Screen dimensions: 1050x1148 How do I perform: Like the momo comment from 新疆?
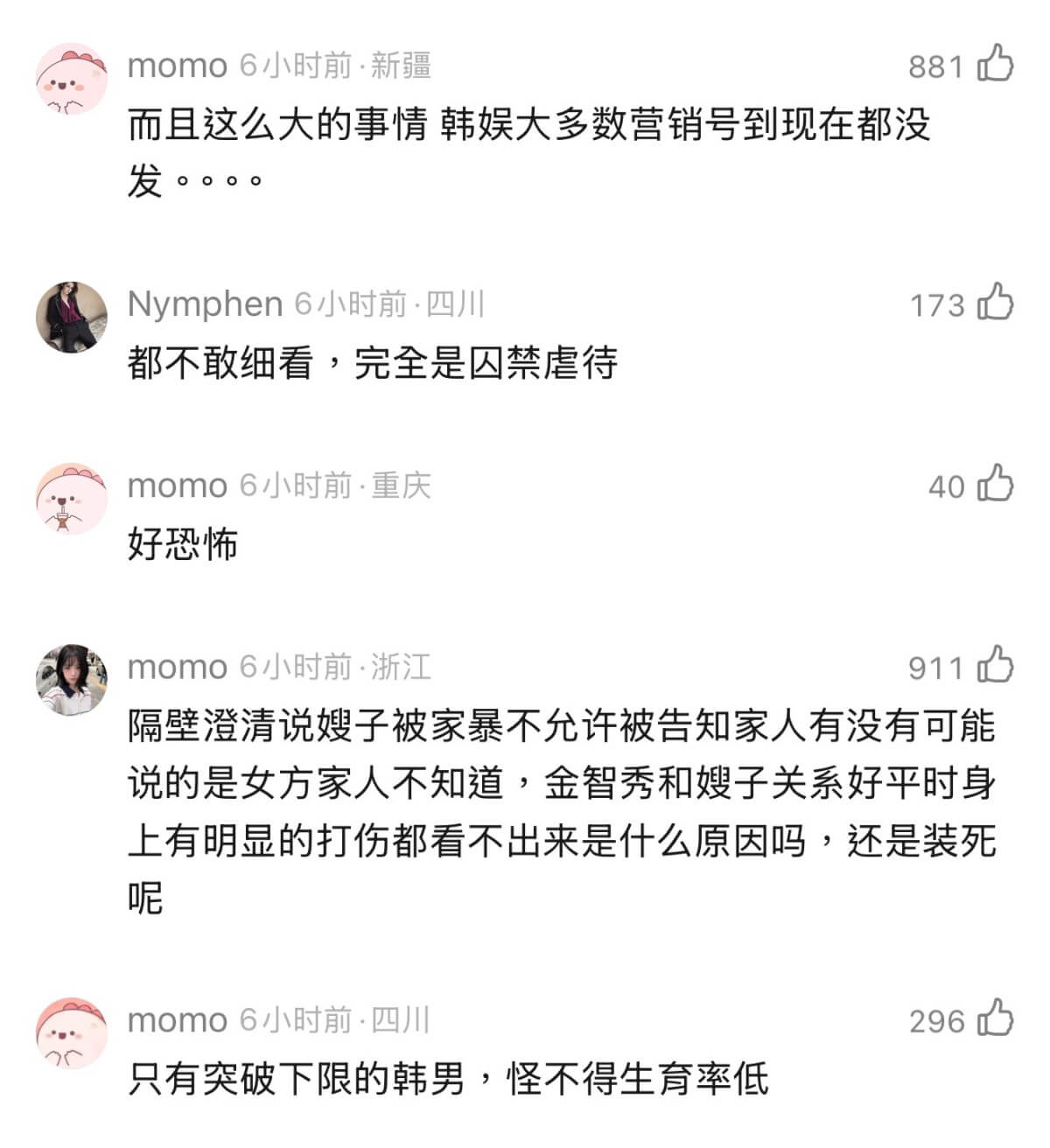(x=995, y=65)
